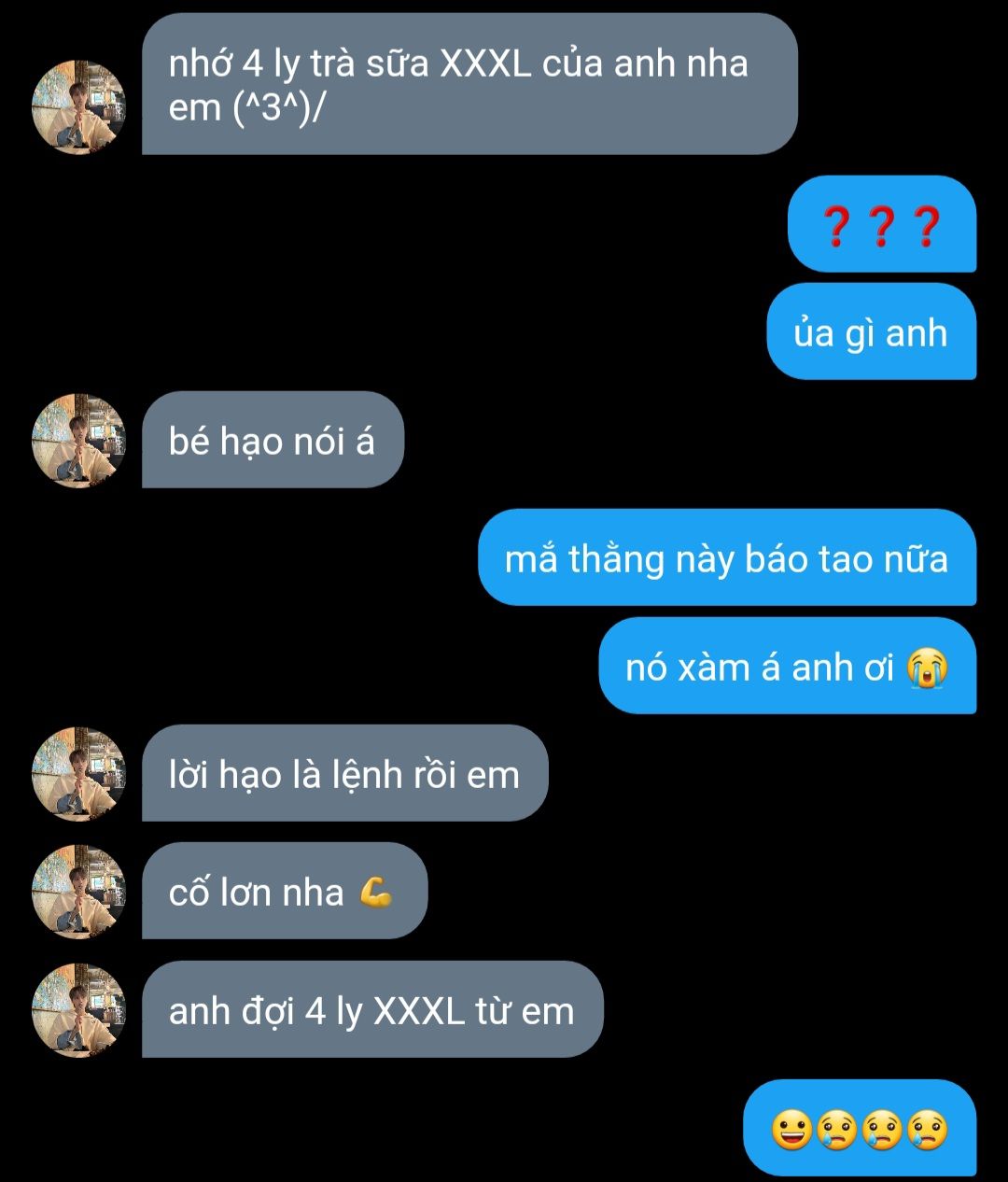View sender profile beside 'lời hạo là lệnh rồi em'
The image size is (1008, 1182).
point(78,773)
